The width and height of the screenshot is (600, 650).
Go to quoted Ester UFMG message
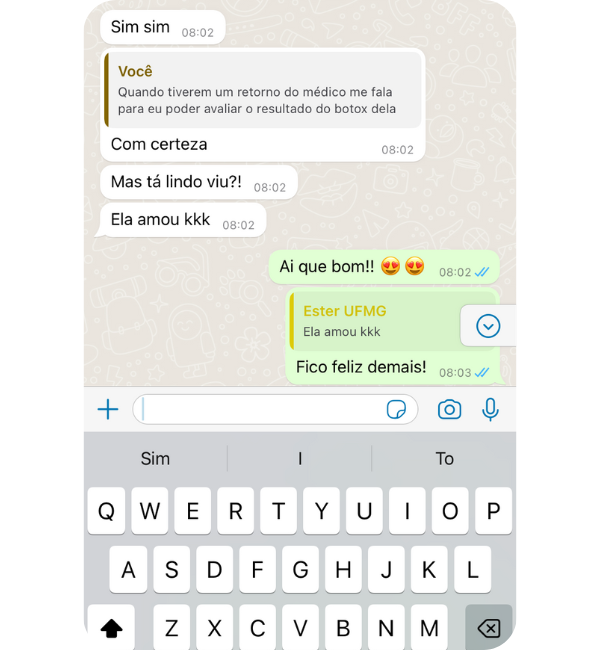coord(375,320)
